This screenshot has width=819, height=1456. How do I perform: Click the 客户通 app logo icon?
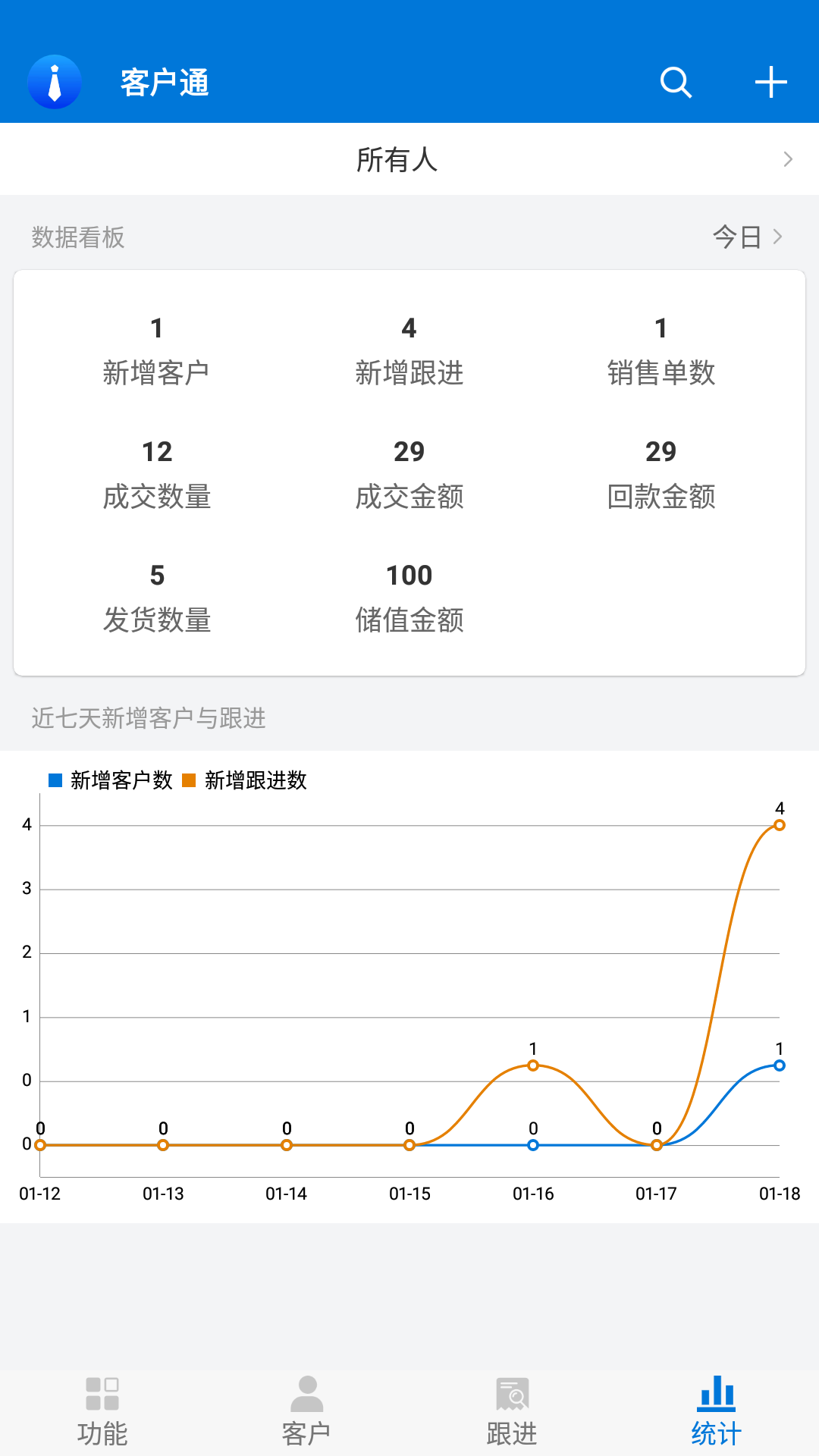point(53,83)
